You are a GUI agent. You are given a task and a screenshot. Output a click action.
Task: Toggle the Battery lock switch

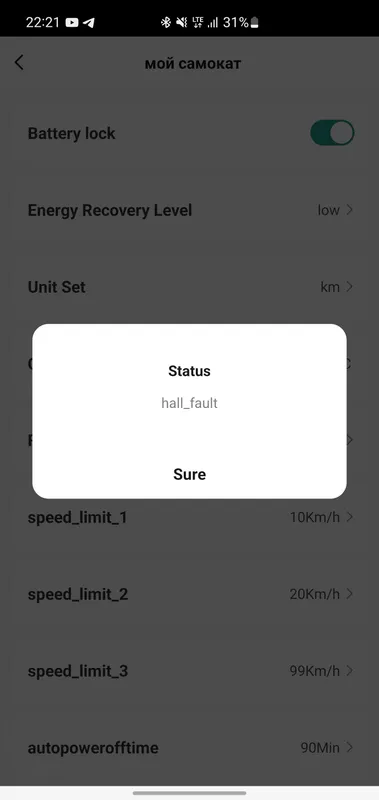point(332,133)
